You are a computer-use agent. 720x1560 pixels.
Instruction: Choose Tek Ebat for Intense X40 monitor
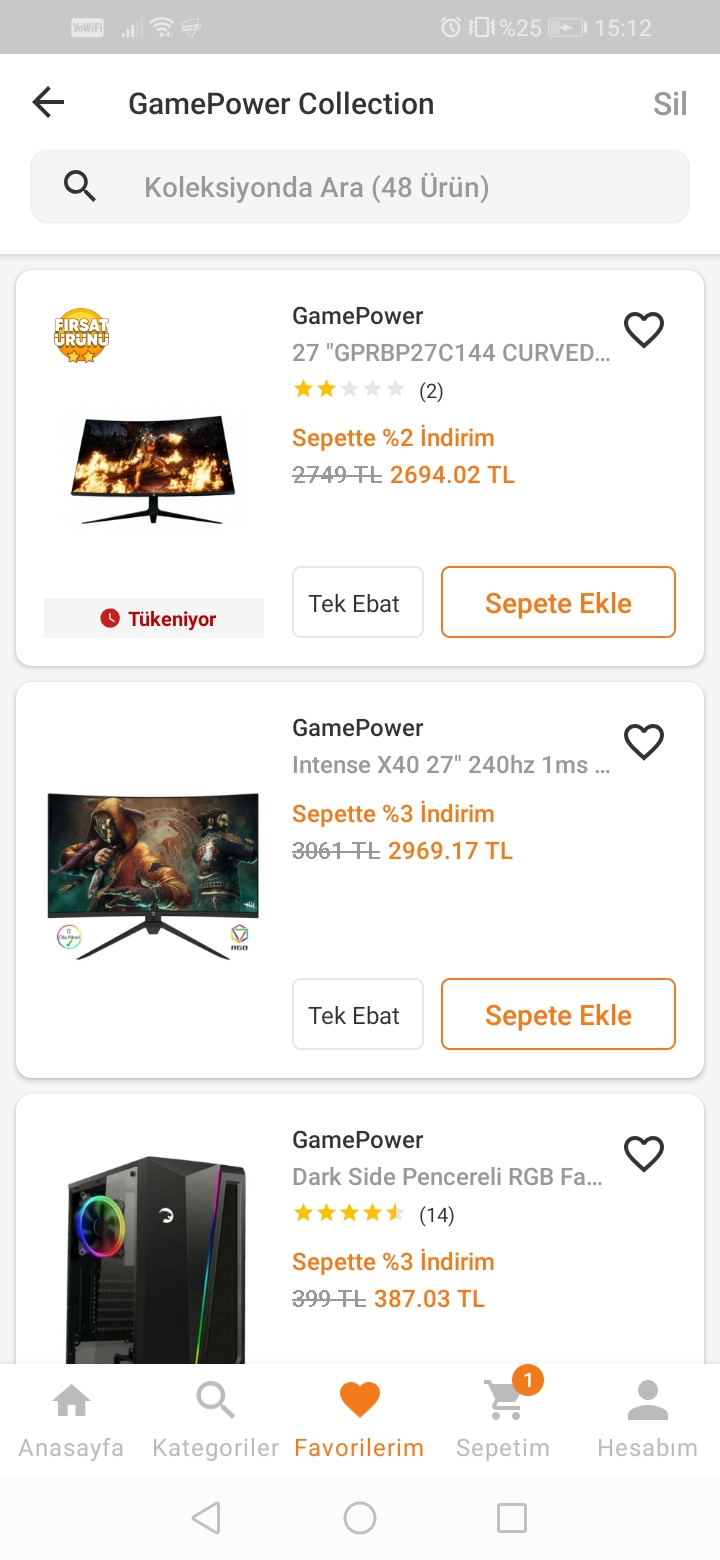tap(357, 1015)
